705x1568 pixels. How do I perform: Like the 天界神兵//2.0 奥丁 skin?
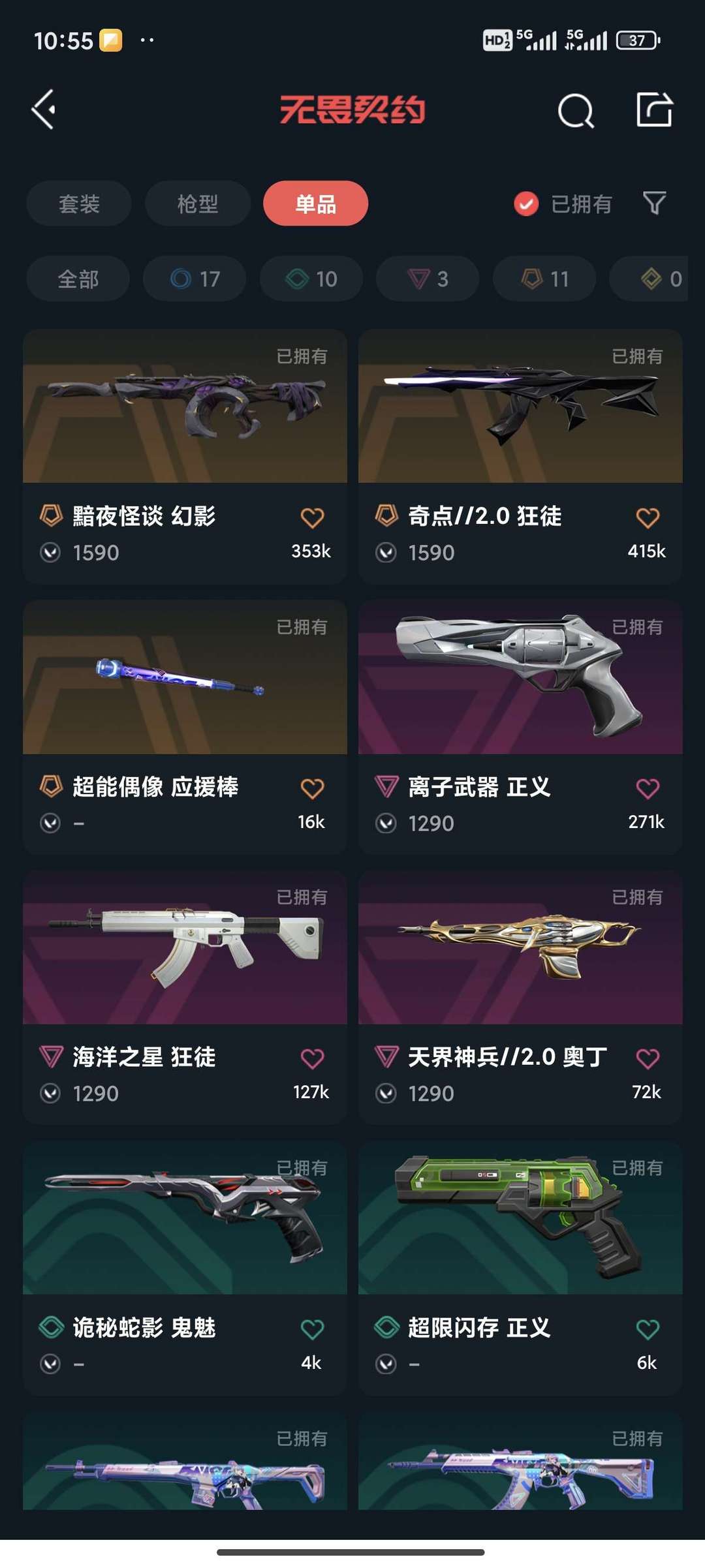648,1058
